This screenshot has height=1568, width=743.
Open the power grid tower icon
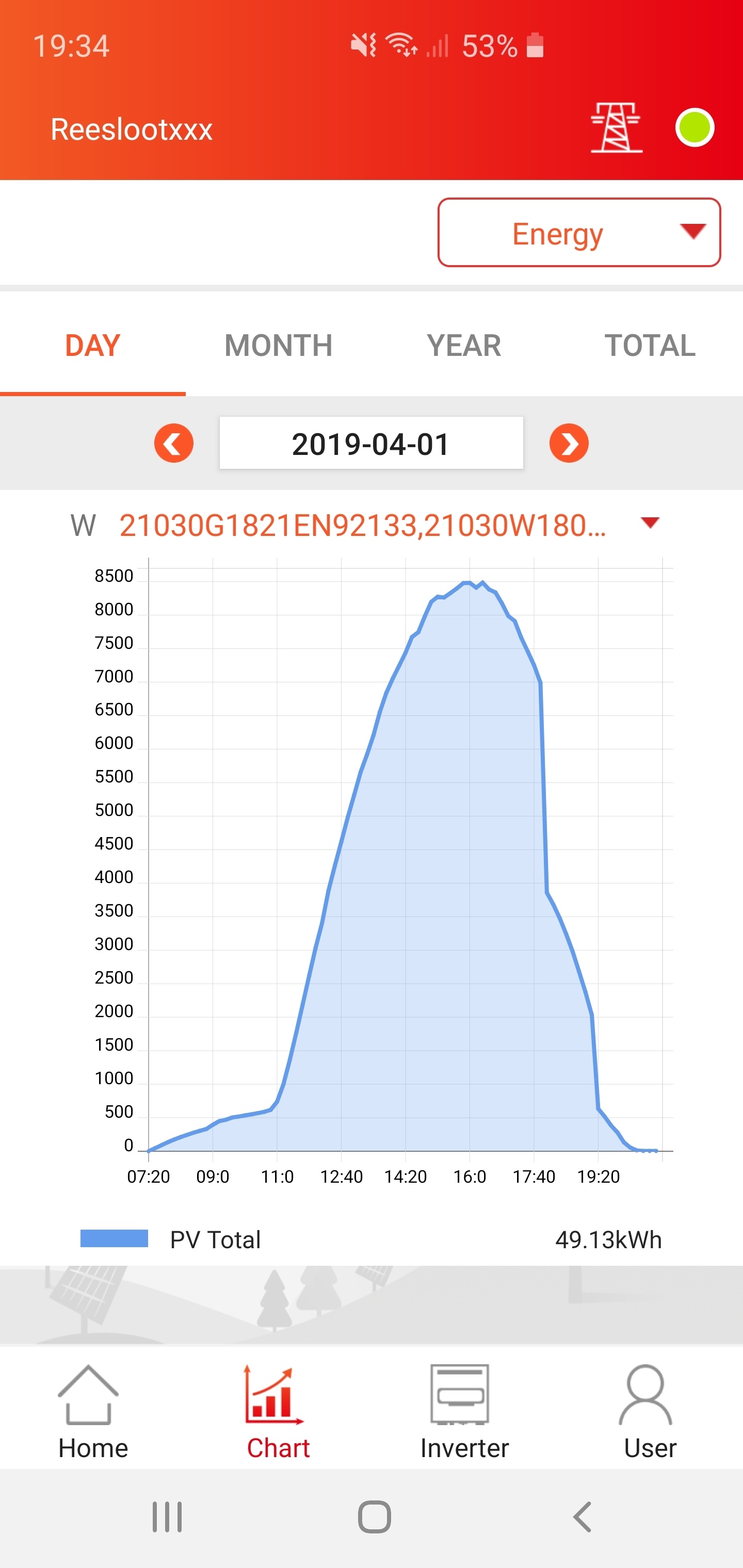(x=616, y=128)
